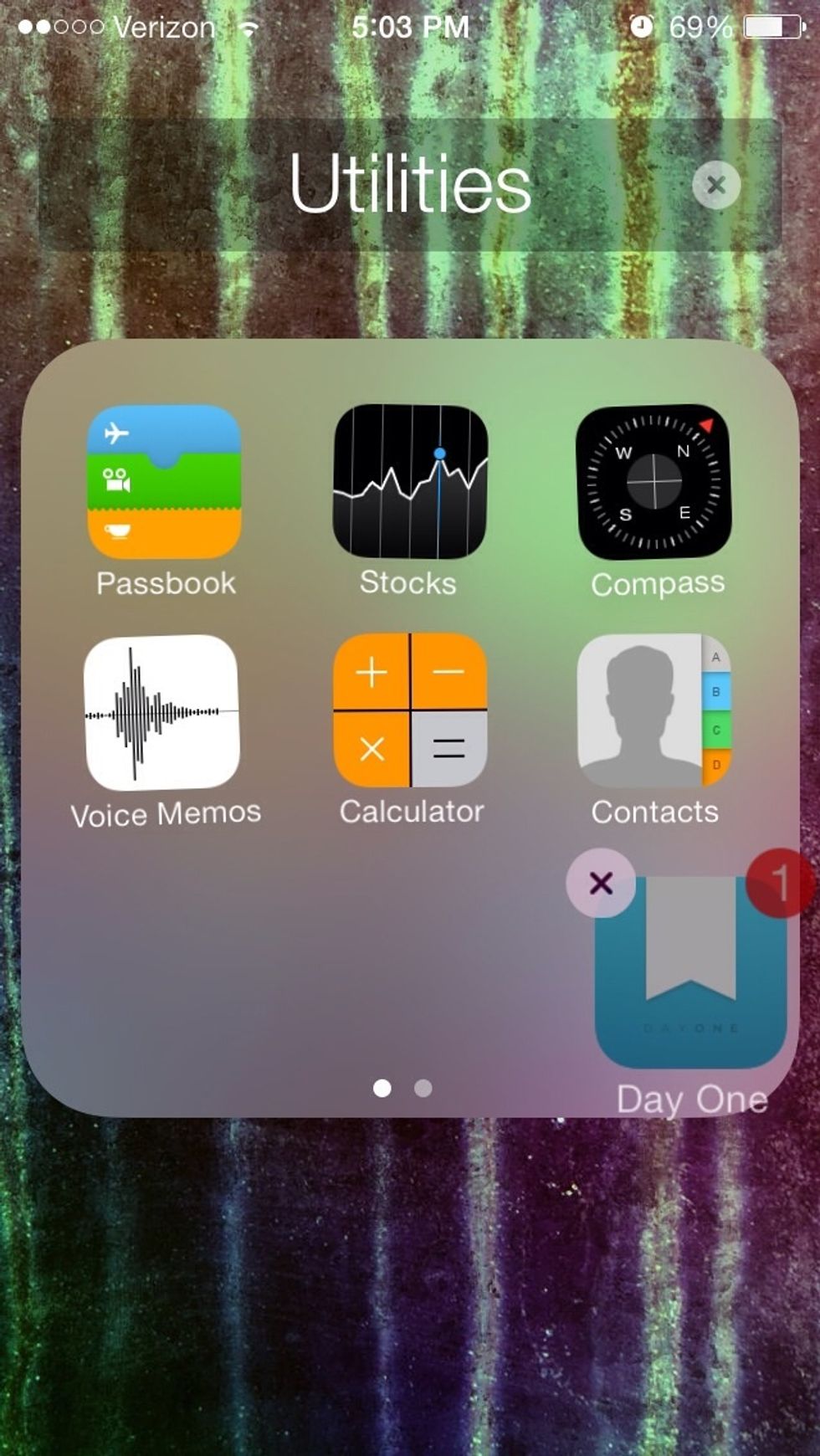Tap the clock showing 5:03 PM
This screenshot has width=820, height=1456.
[x=409, y=27]
